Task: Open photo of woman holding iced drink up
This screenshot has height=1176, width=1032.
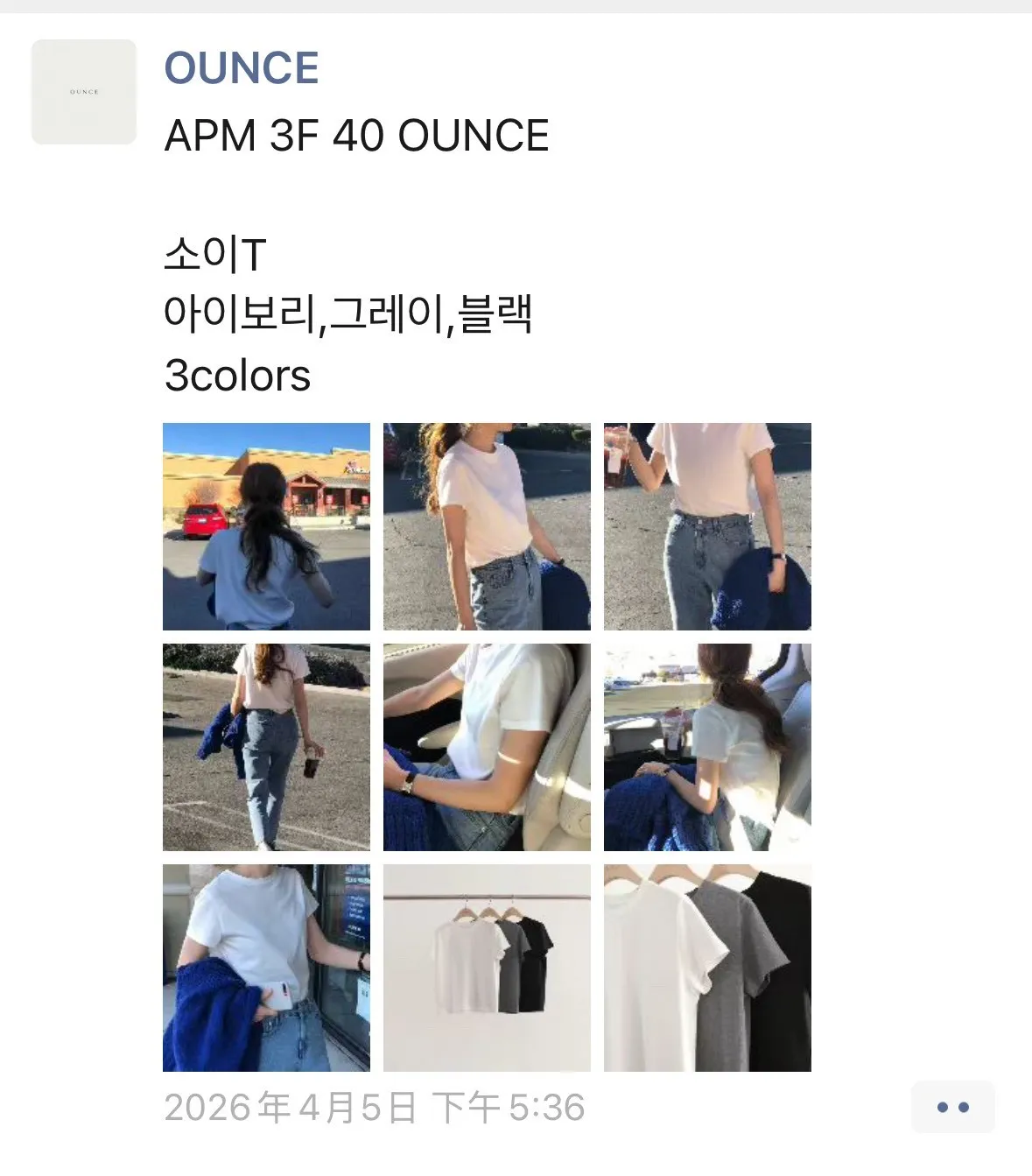Action: click(707, 526)
